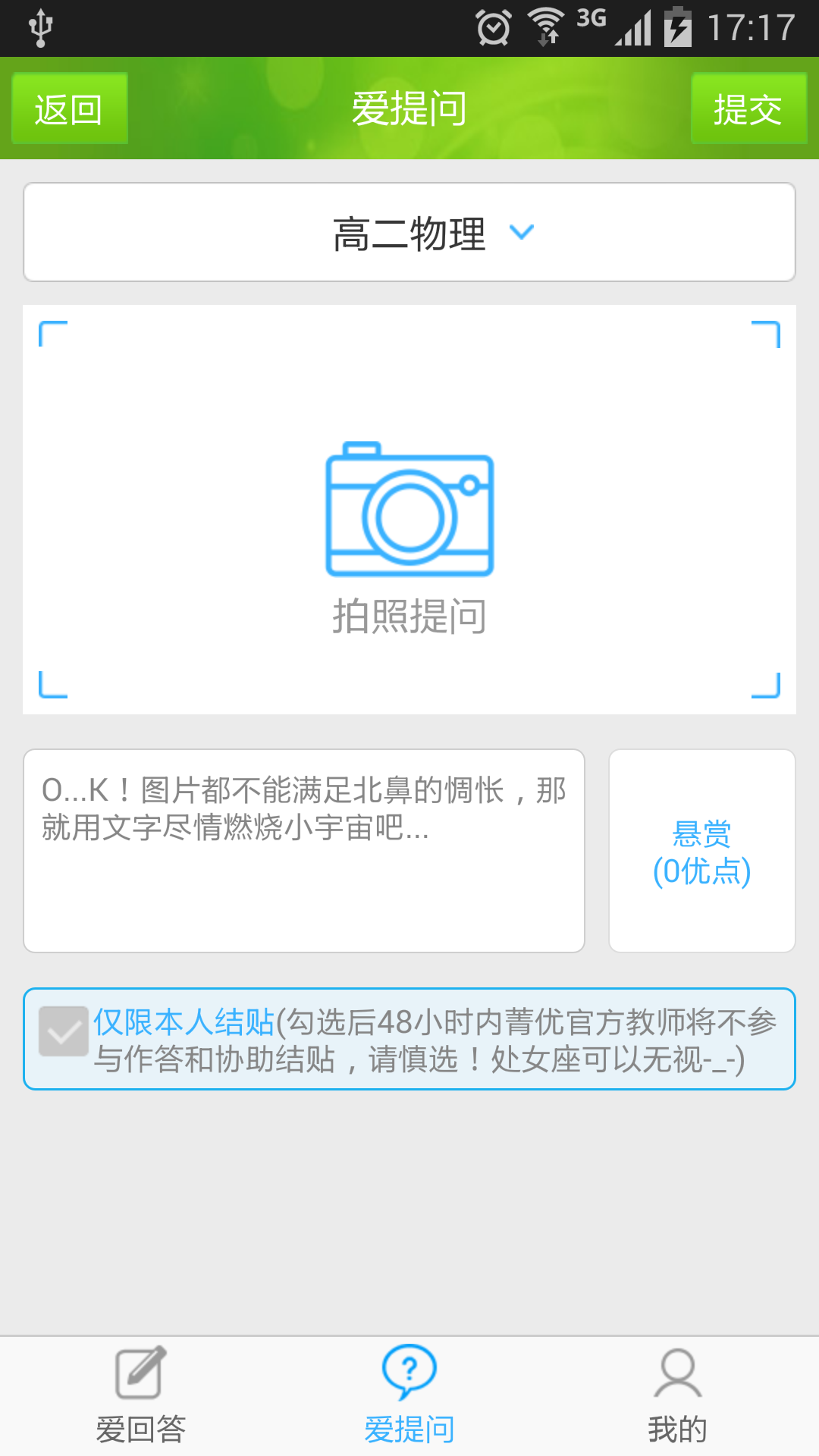819x1456 pixels.
Task: Submit the question with 提交
Action: point(748,108)
